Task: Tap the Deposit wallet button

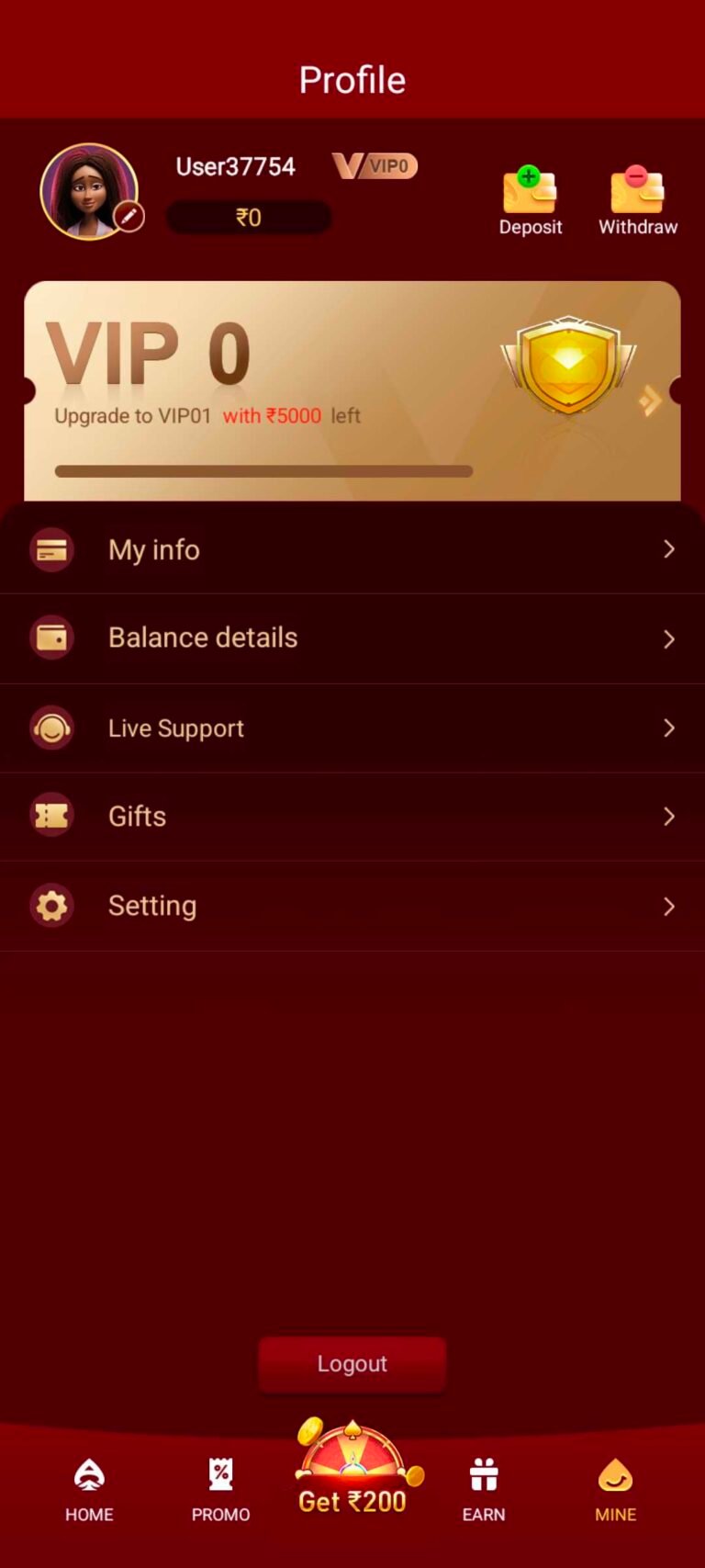Action: pyautogui.click(x=530, y=201)
